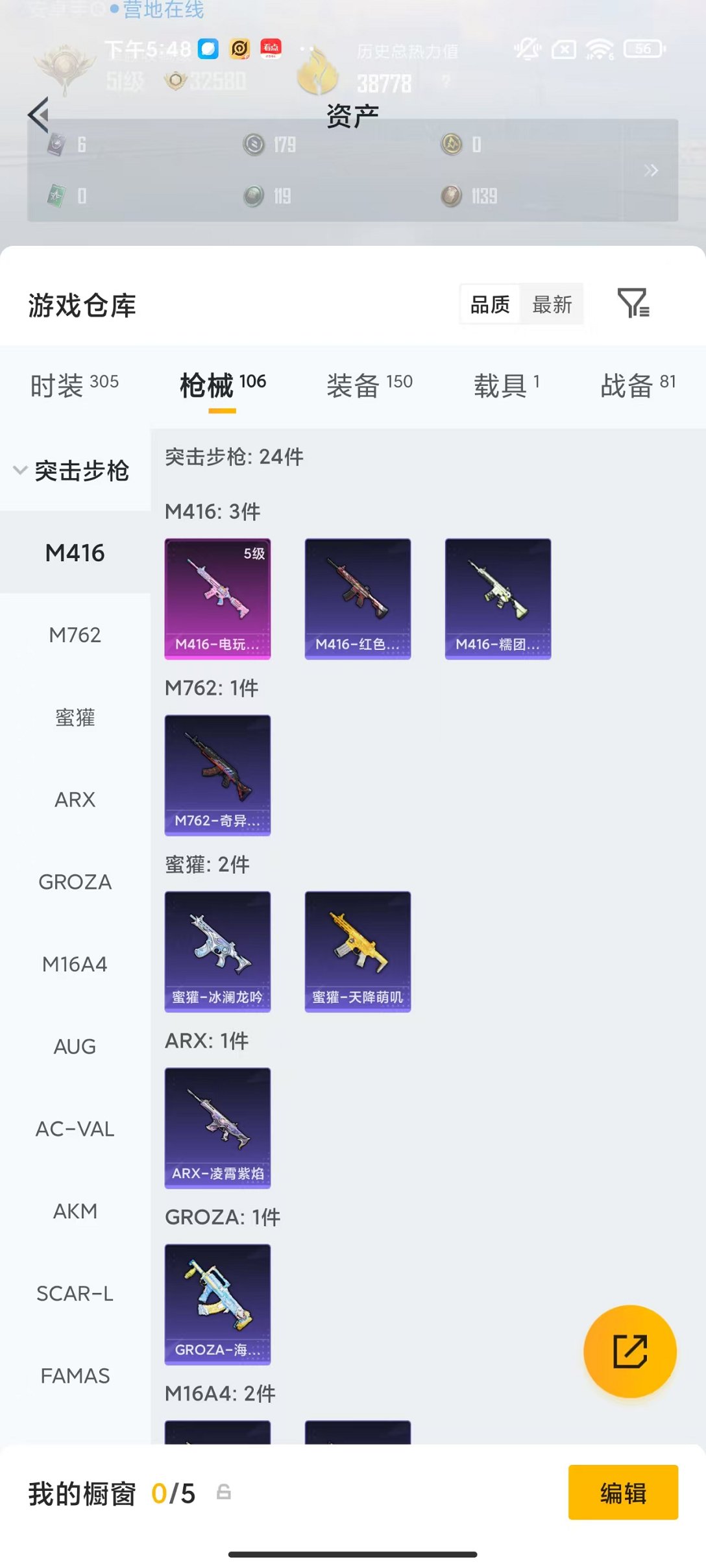The image size is (706, 1568).
Task: Tap the Wi-Fi icon in the status bar
Action: pos(600,49)
